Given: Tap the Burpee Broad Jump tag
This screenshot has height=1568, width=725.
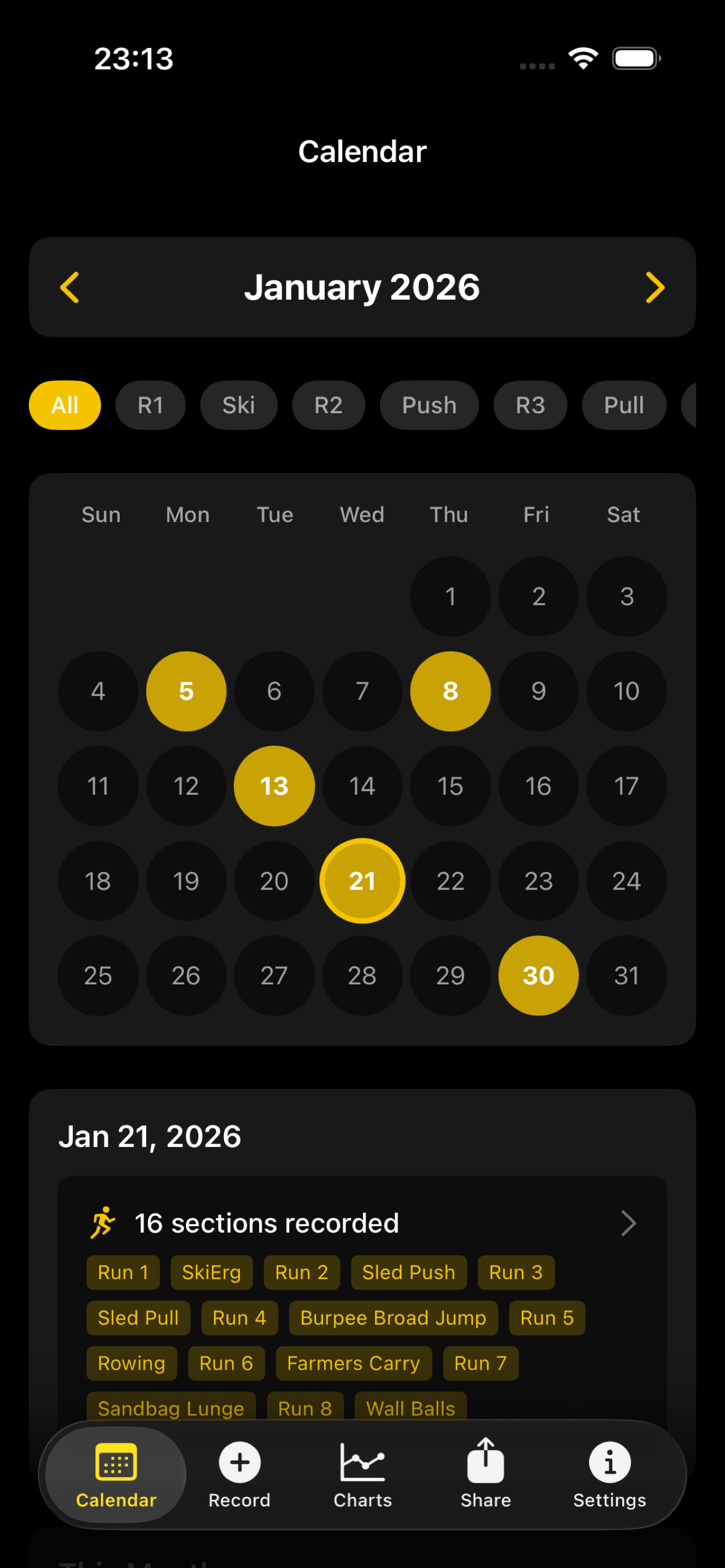Looking at the screenshot, I should pyautogui.click(x=392, y=1318).
